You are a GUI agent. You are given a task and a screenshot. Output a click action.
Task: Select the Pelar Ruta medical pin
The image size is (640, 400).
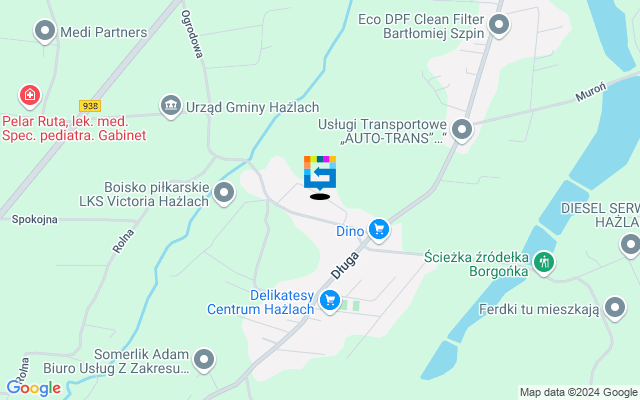tap(30, 96)
